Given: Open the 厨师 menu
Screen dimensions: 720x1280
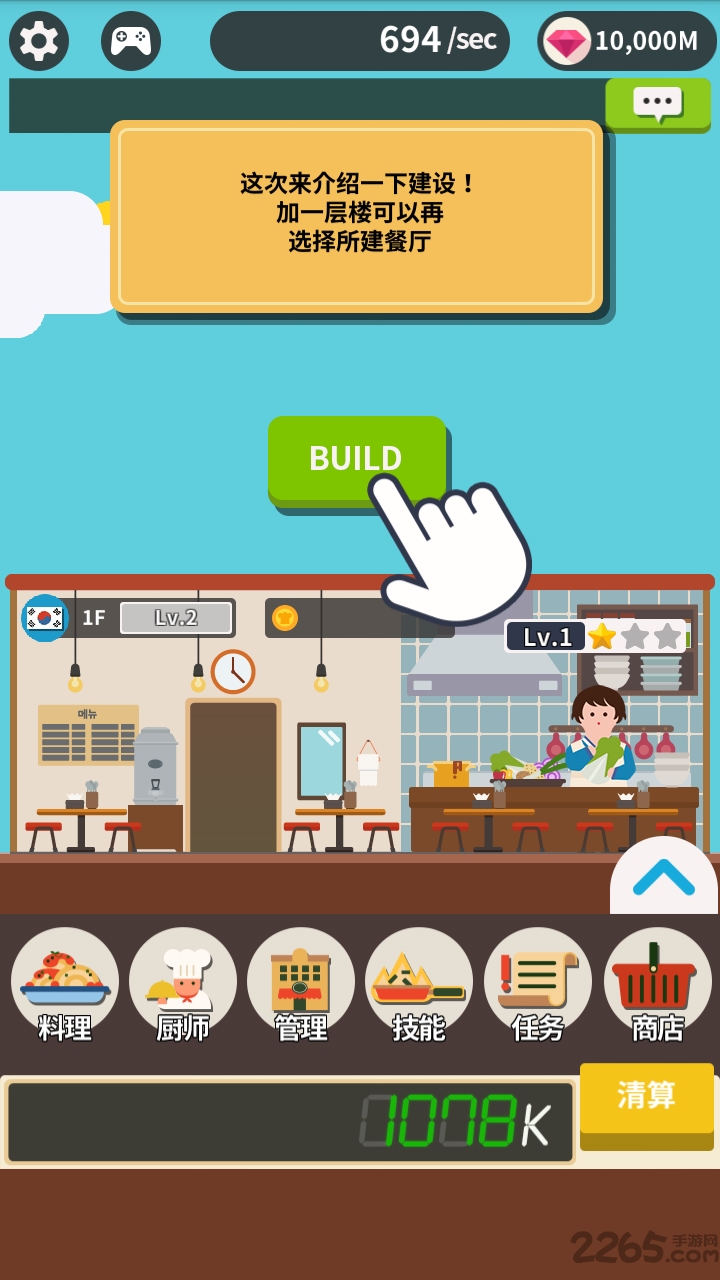Looking at the screenshot, I should click(x=183, y=983).
